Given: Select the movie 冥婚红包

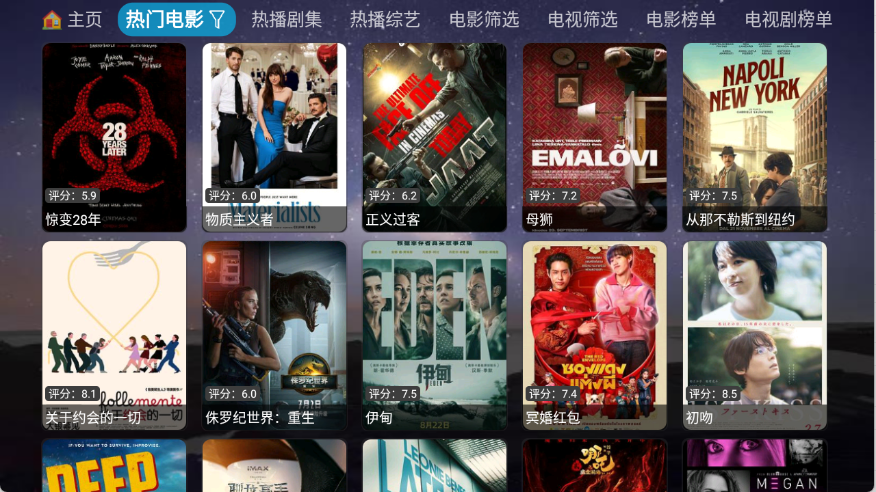Looking at the screenshot, I should point(594,335).
